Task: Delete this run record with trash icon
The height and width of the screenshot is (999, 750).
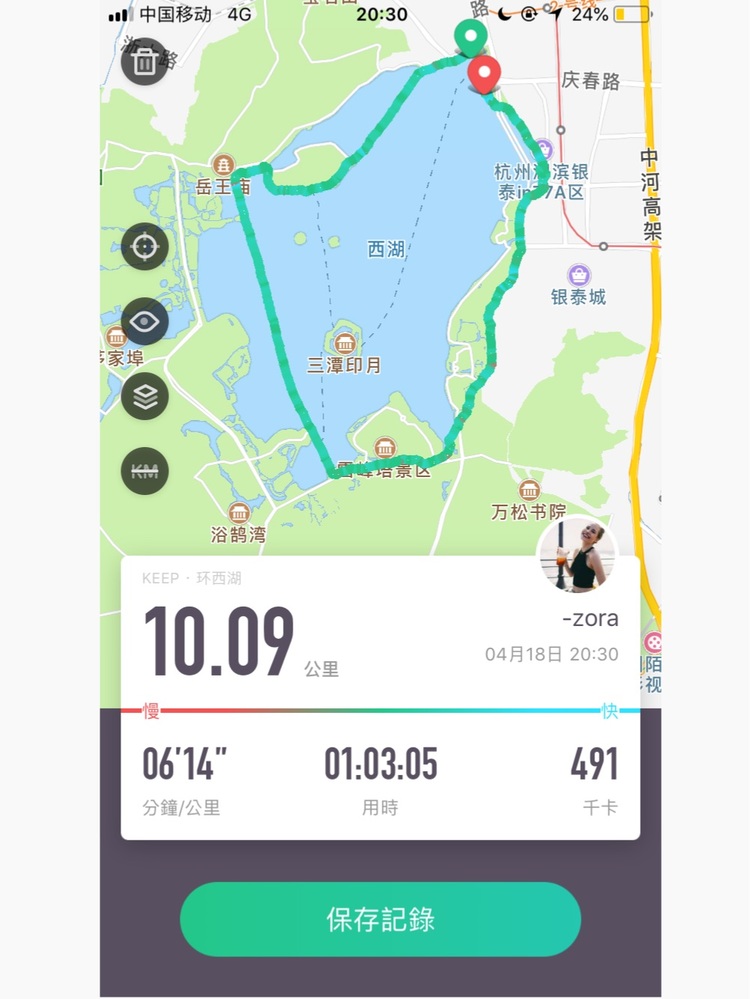Action: point(145,62)
